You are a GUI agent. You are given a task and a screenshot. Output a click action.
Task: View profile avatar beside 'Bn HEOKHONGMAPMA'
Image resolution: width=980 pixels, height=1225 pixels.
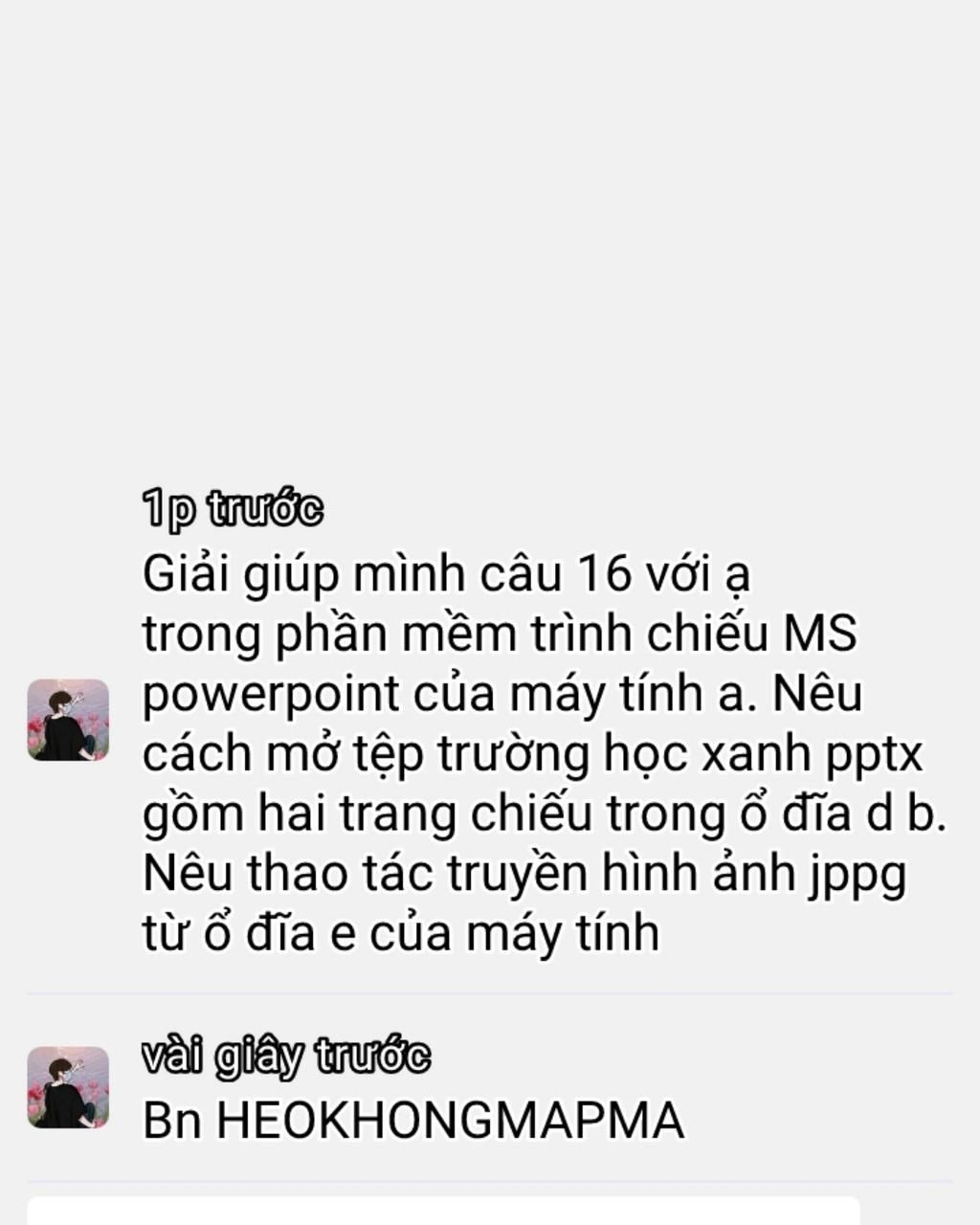pos(68,1087)
